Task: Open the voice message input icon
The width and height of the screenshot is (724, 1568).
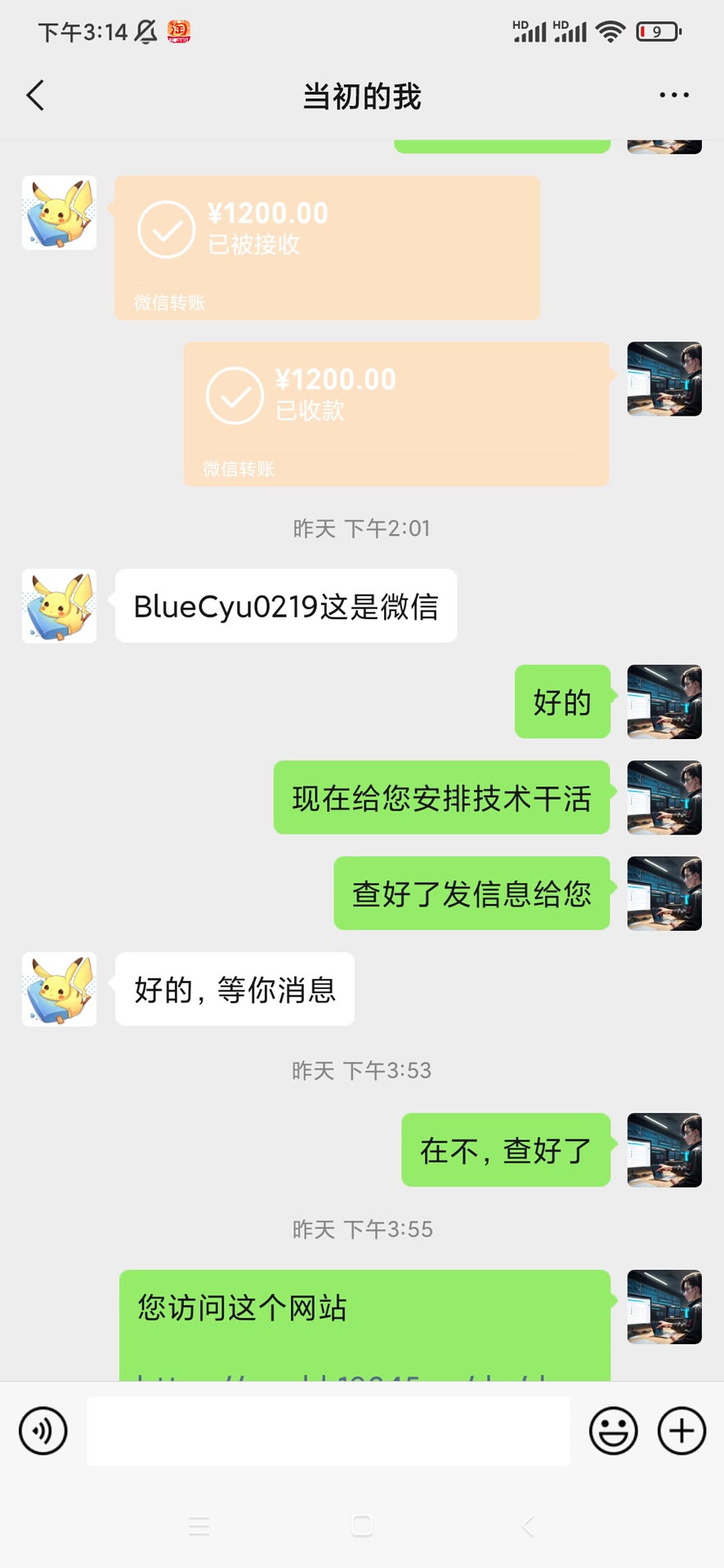Action: click(x=43, y=1432)
